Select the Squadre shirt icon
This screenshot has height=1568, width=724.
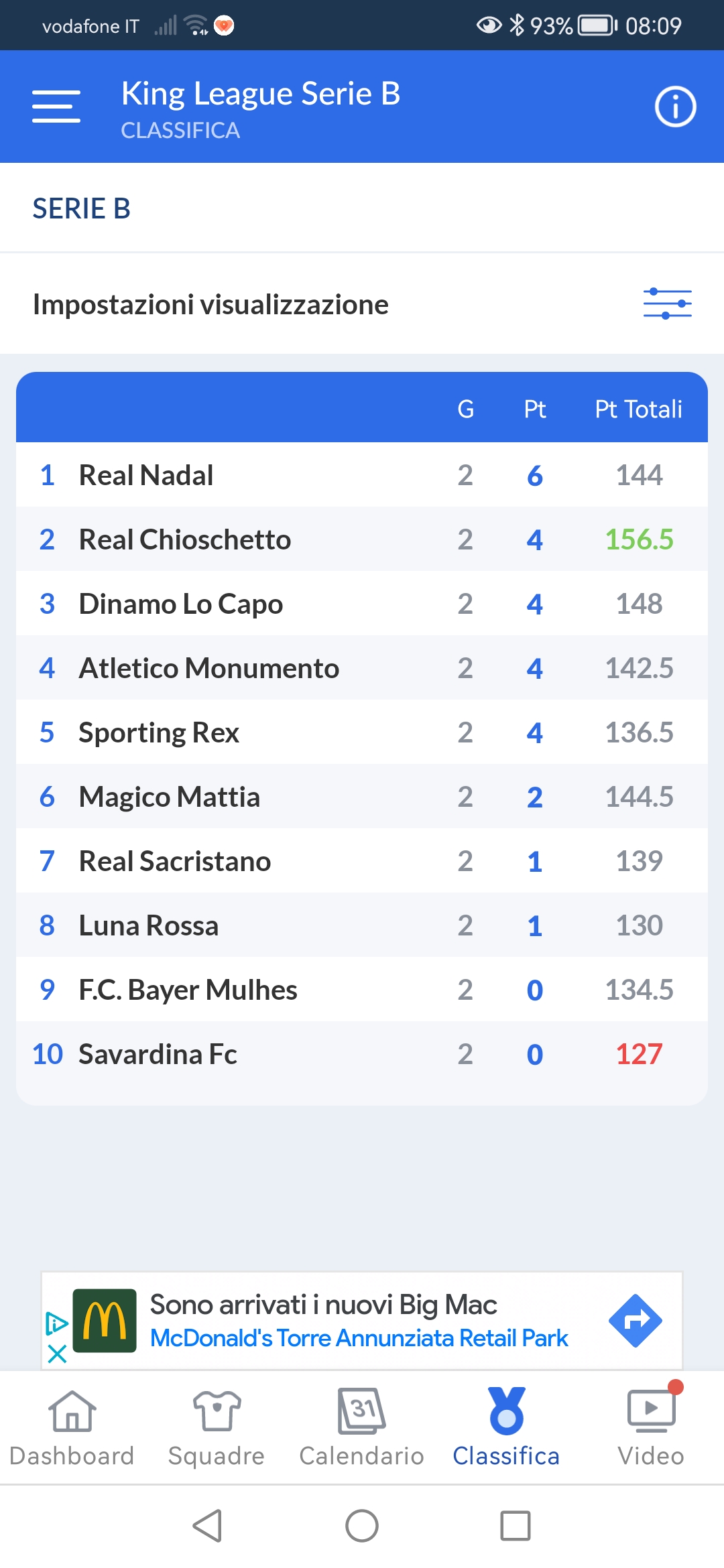216,1411
